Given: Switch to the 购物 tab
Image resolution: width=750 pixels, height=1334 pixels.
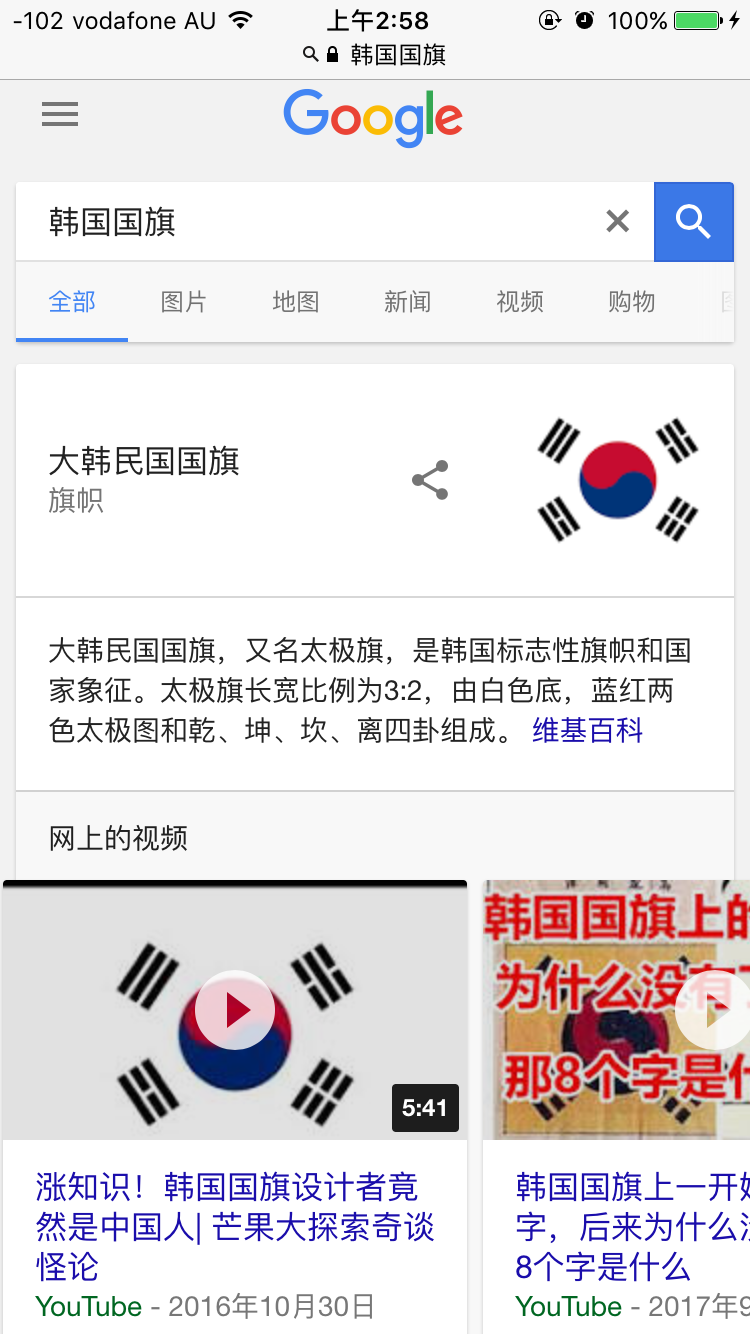Looking at the screenshot, I should point(631,302).
